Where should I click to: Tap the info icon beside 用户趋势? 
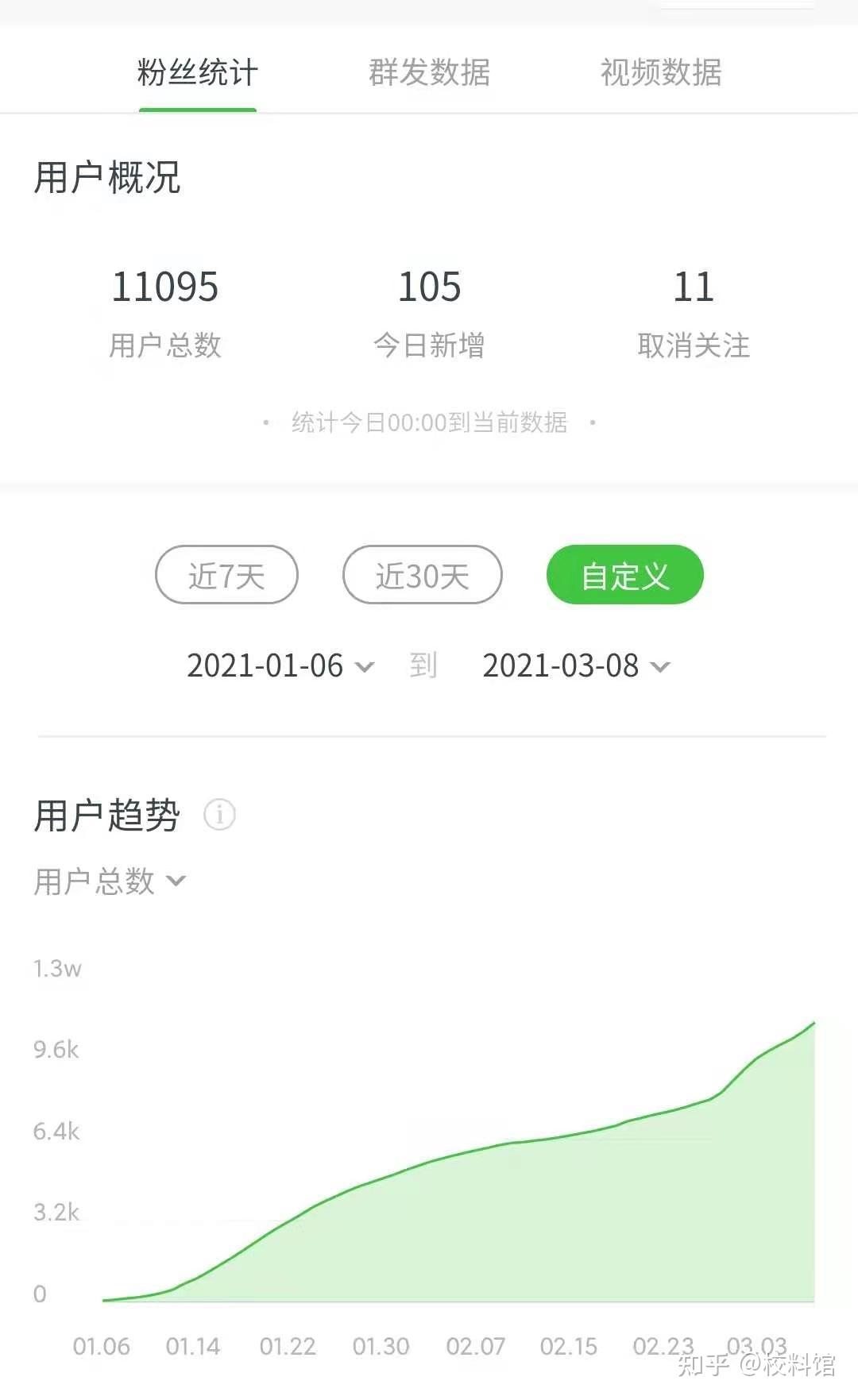[219, 814]
